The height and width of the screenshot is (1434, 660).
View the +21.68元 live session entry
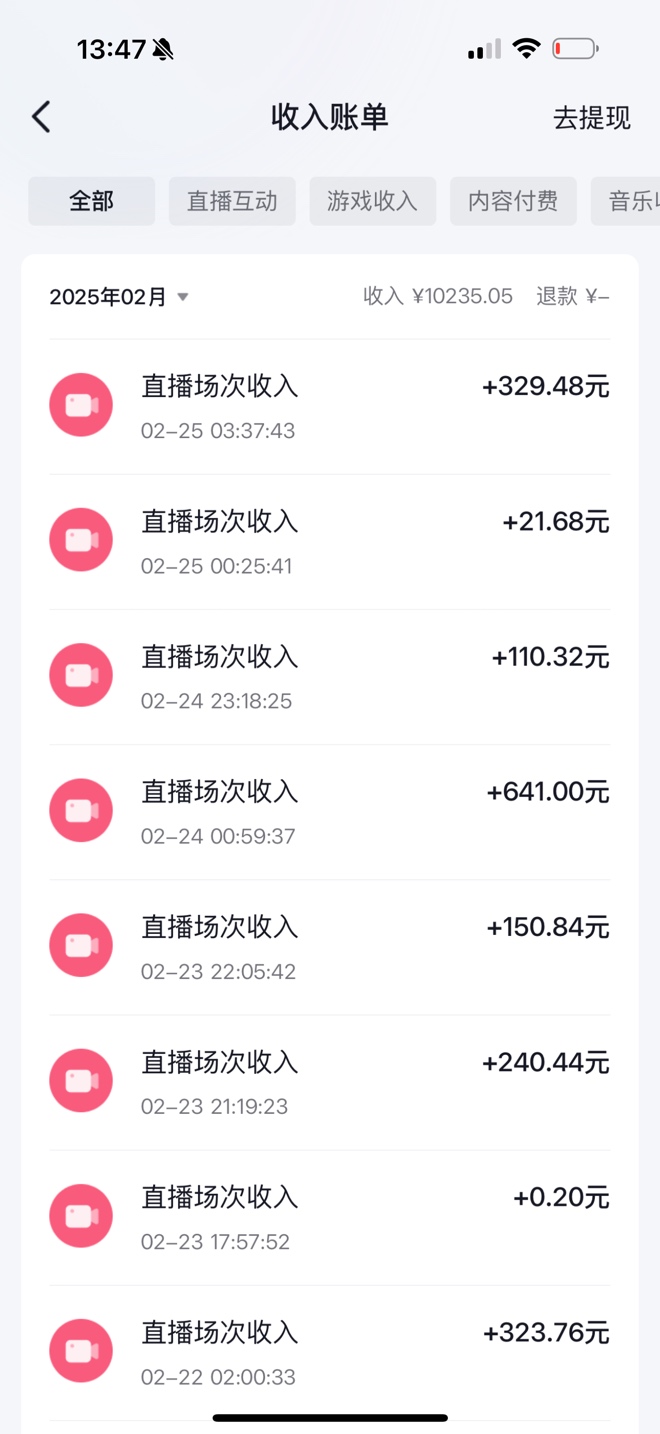tap(330, 541)
